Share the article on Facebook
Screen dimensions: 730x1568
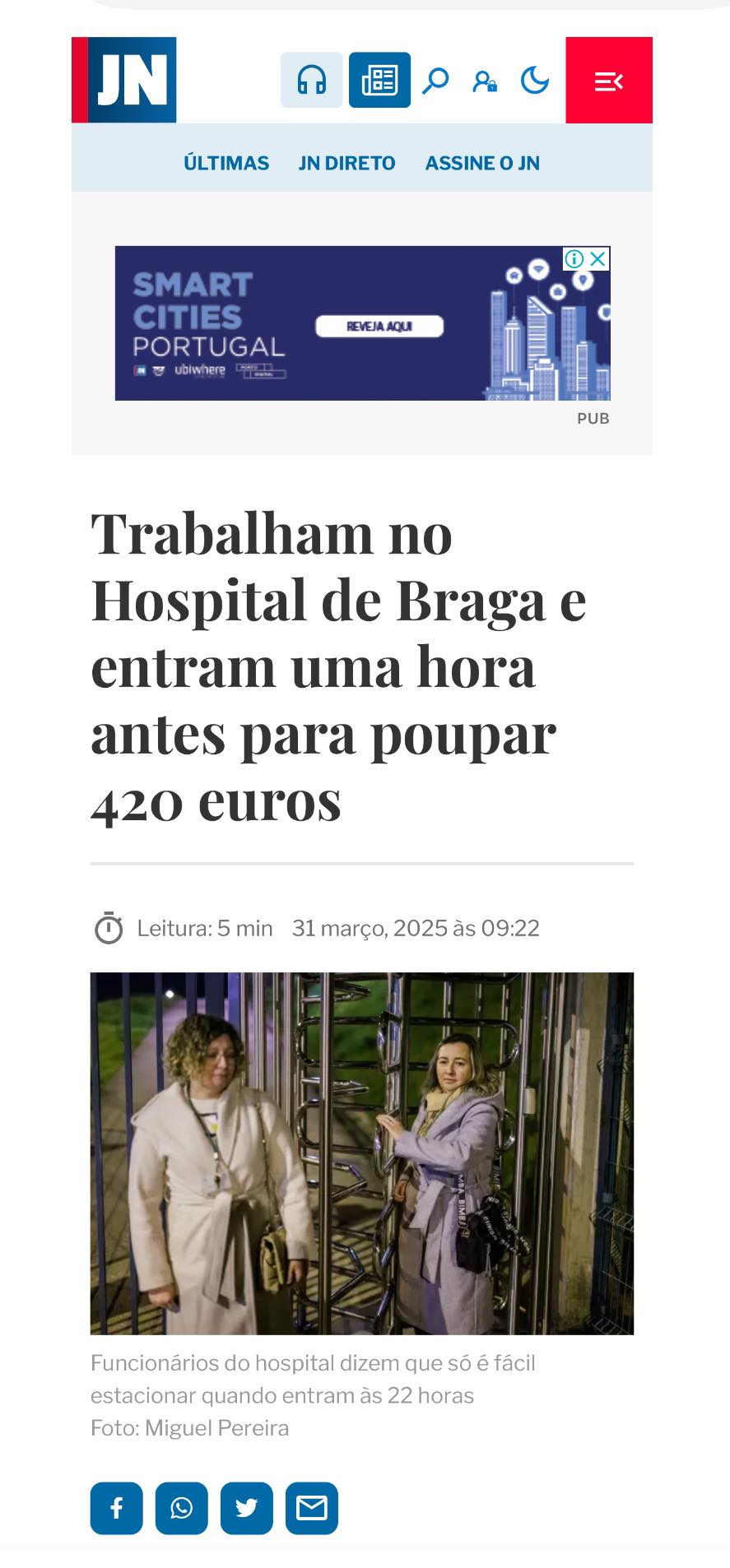(x=117, y=1508)
